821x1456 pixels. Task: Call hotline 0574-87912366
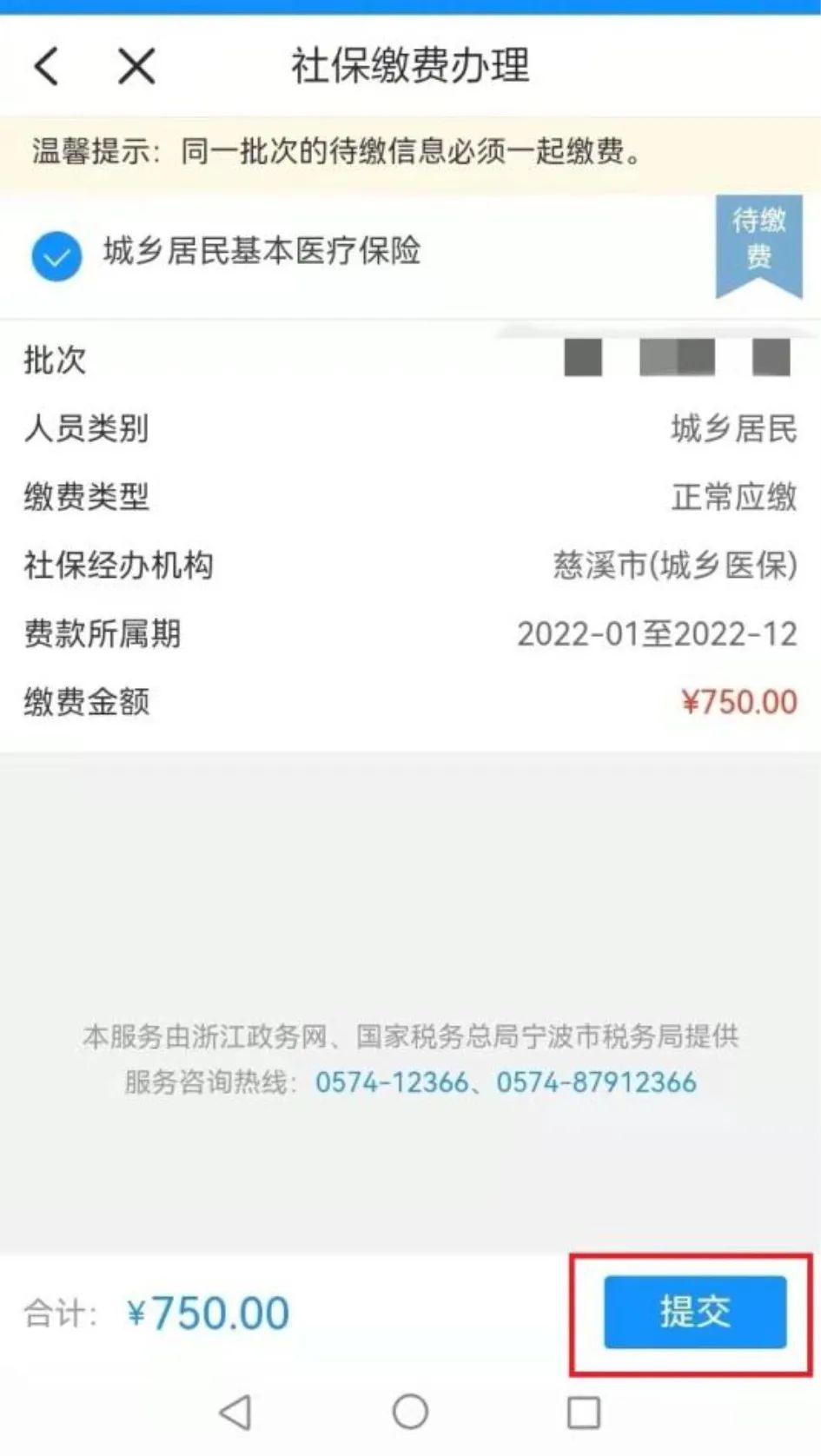coord(596,1082)
